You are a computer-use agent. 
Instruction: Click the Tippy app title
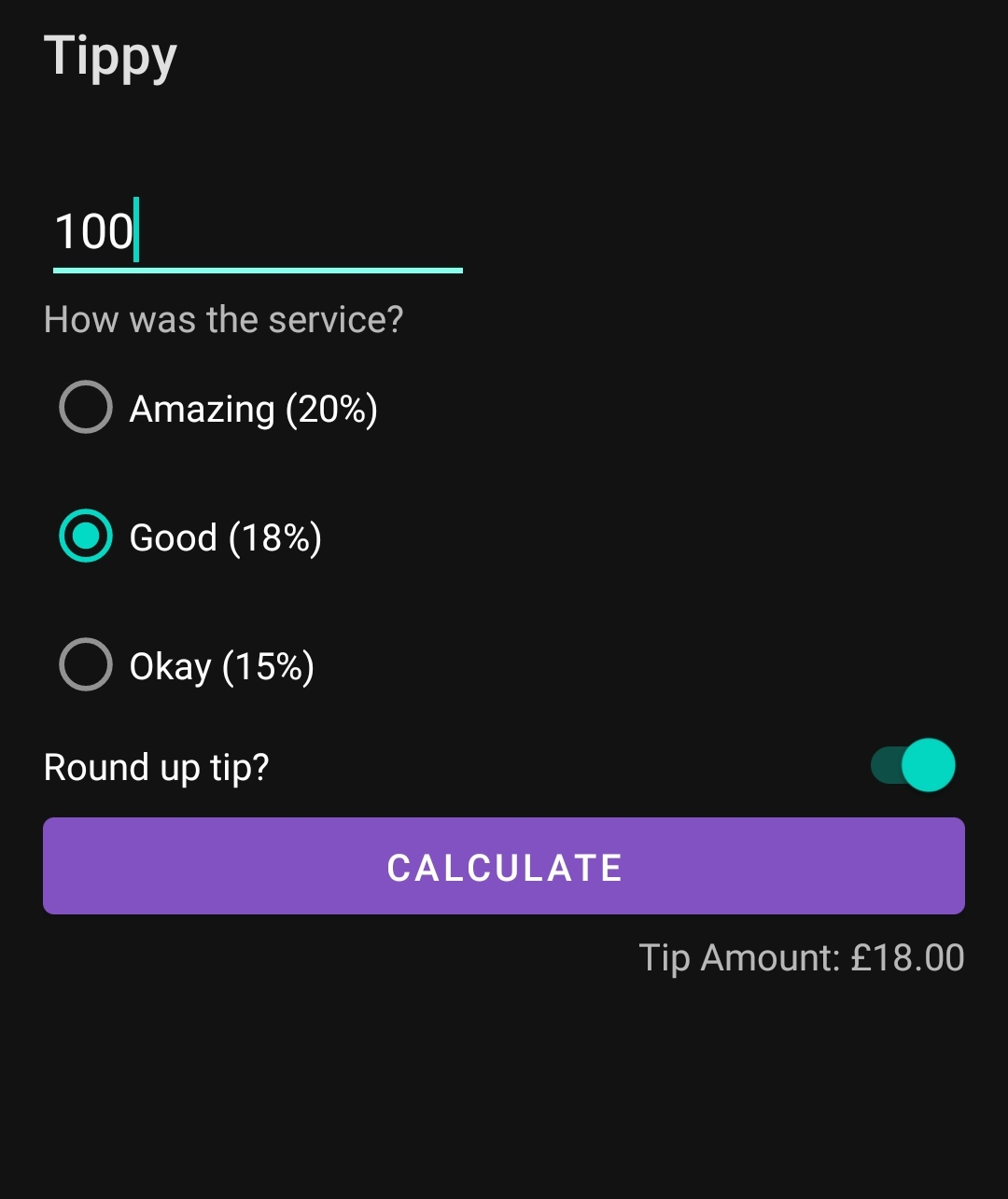pyautogui.click(x=111, y=56)
